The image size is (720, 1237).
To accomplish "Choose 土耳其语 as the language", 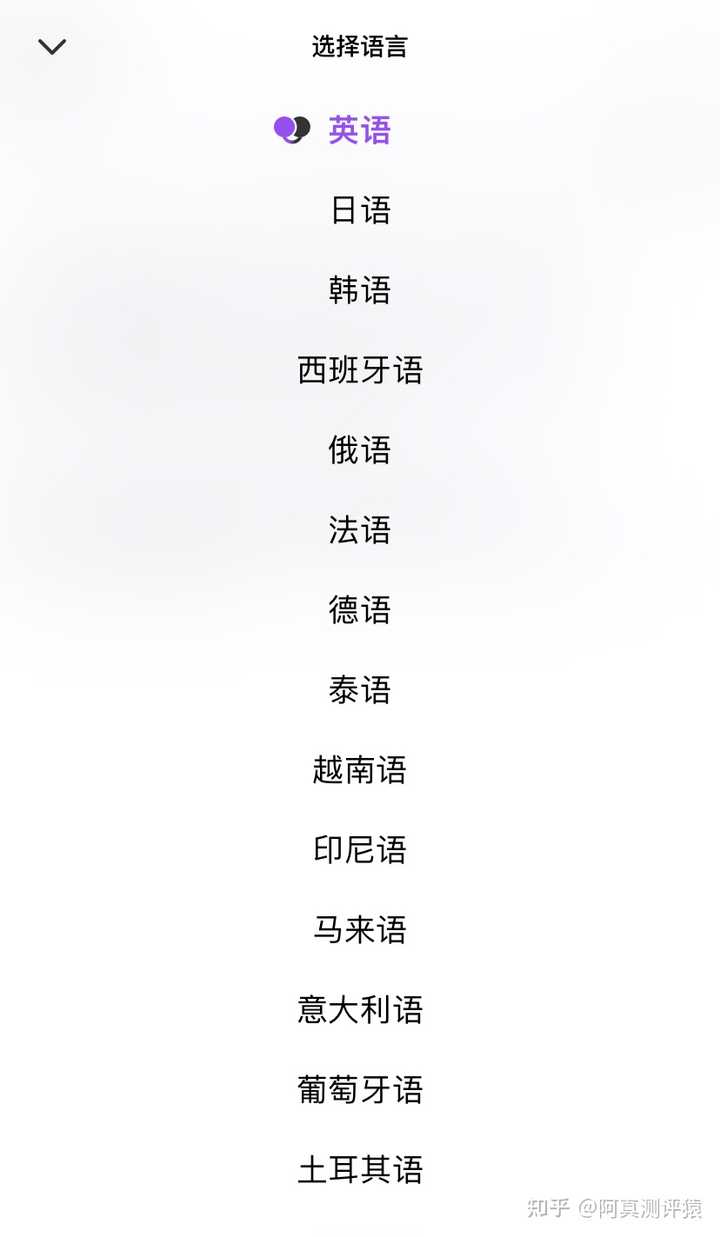I will pos(359,1170).
